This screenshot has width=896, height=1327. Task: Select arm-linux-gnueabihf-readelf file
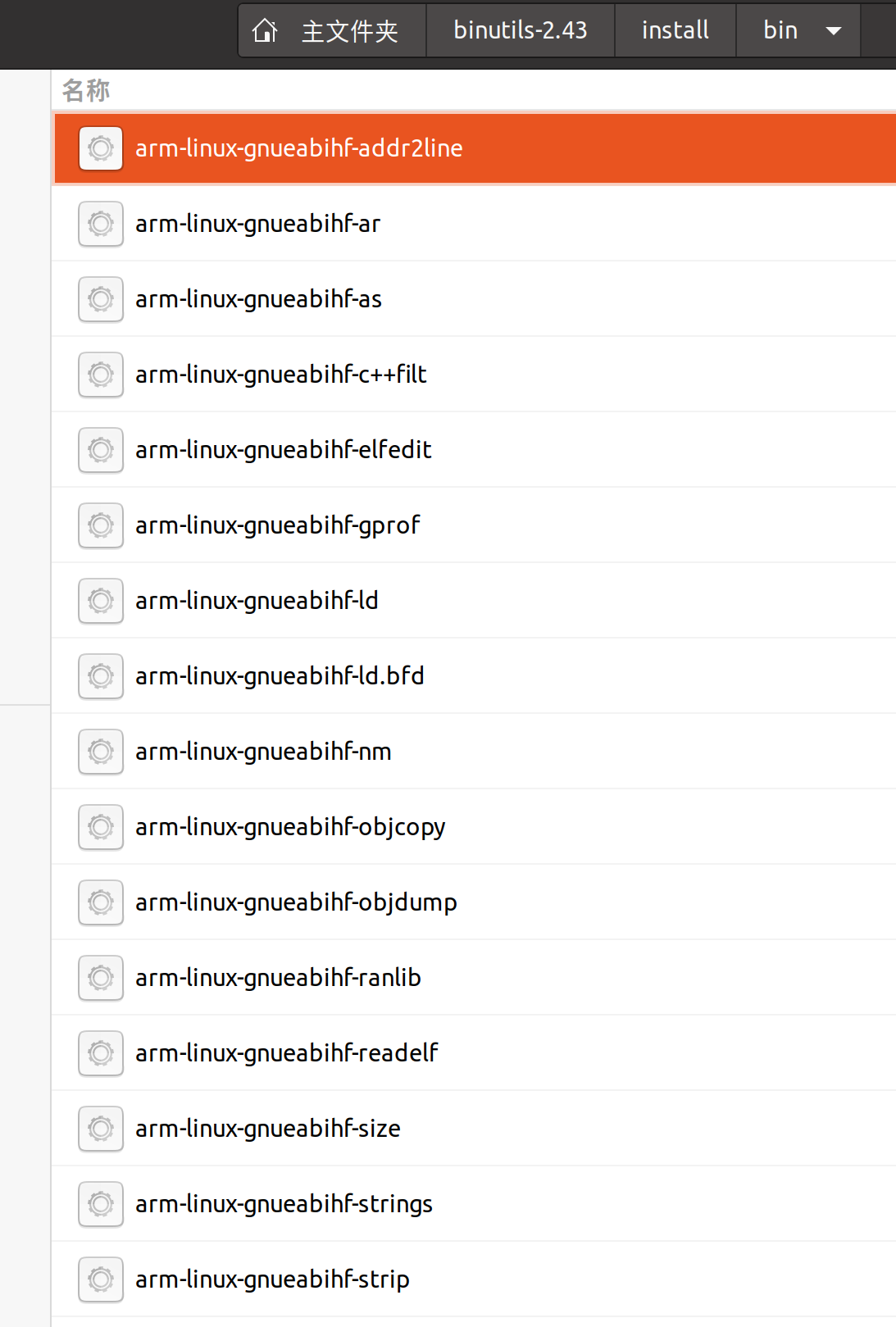286,1053
